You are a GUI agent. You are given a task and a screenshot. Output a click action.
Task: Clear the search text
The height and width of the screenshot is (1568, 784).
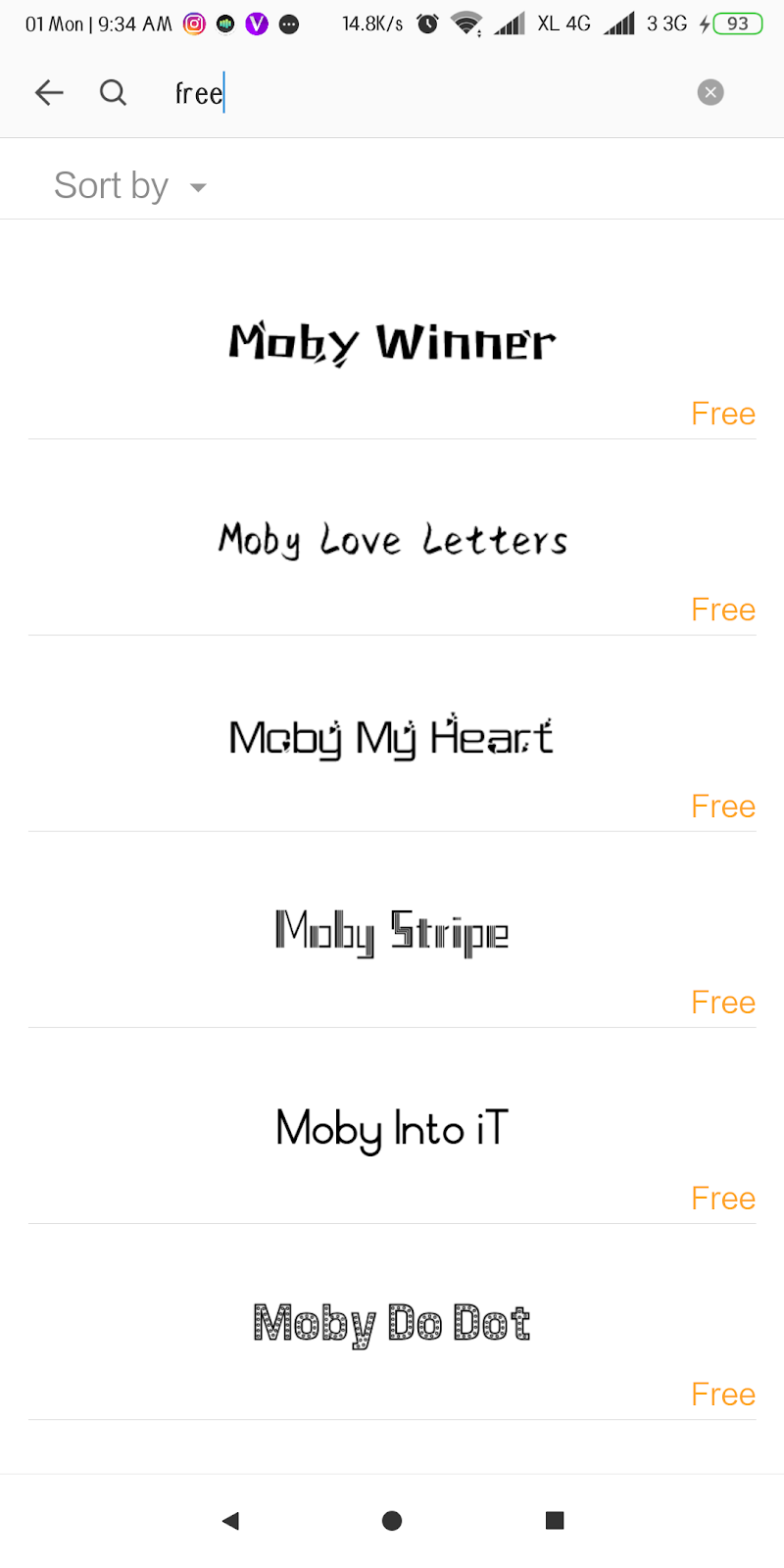[x=710, y=93]
